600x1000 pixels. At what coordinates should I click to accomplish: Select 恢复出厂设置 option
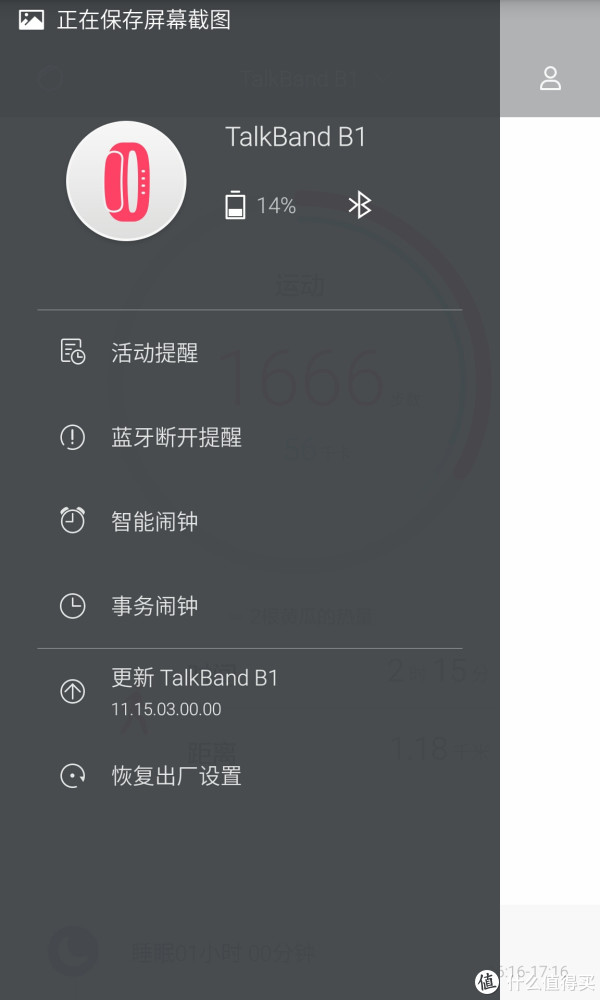(176, 776)
